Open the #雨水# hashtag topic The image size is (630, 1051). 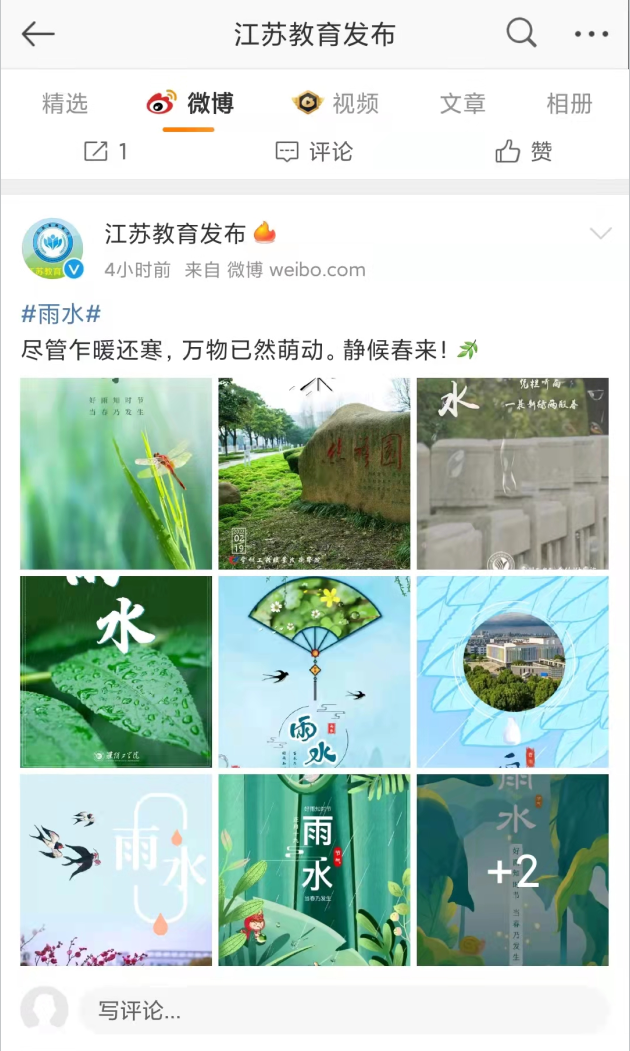pyautogui.click(x=61, y=313)
